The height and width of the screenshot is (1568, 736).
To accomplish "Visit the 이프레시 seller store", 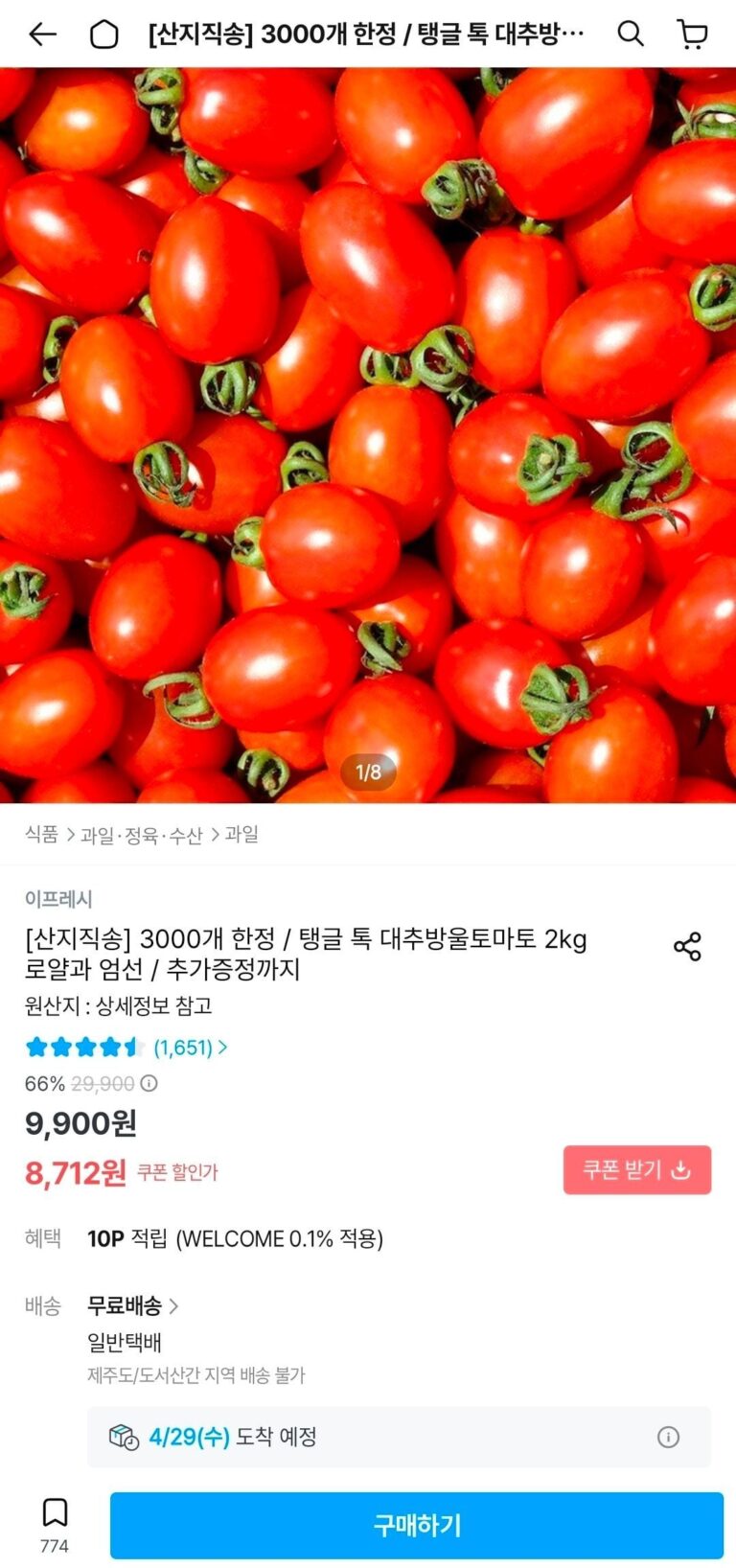I will [58, 899].
